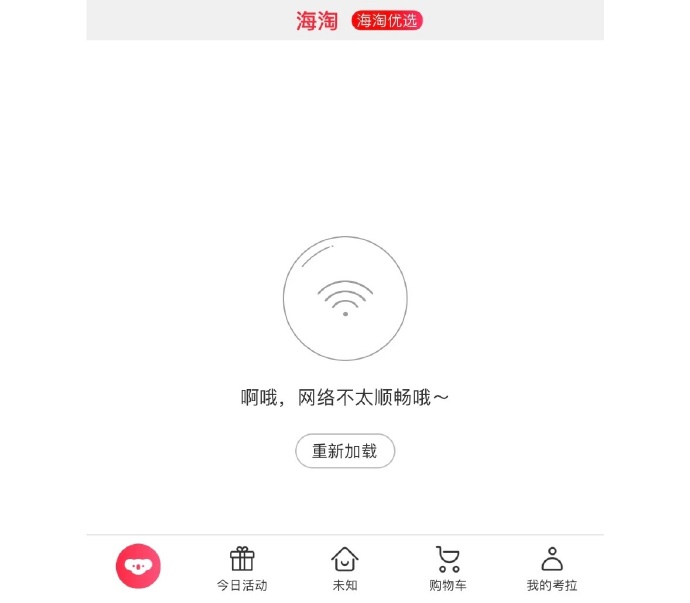Tap 重新加载 to reload the page

[345, 451]
